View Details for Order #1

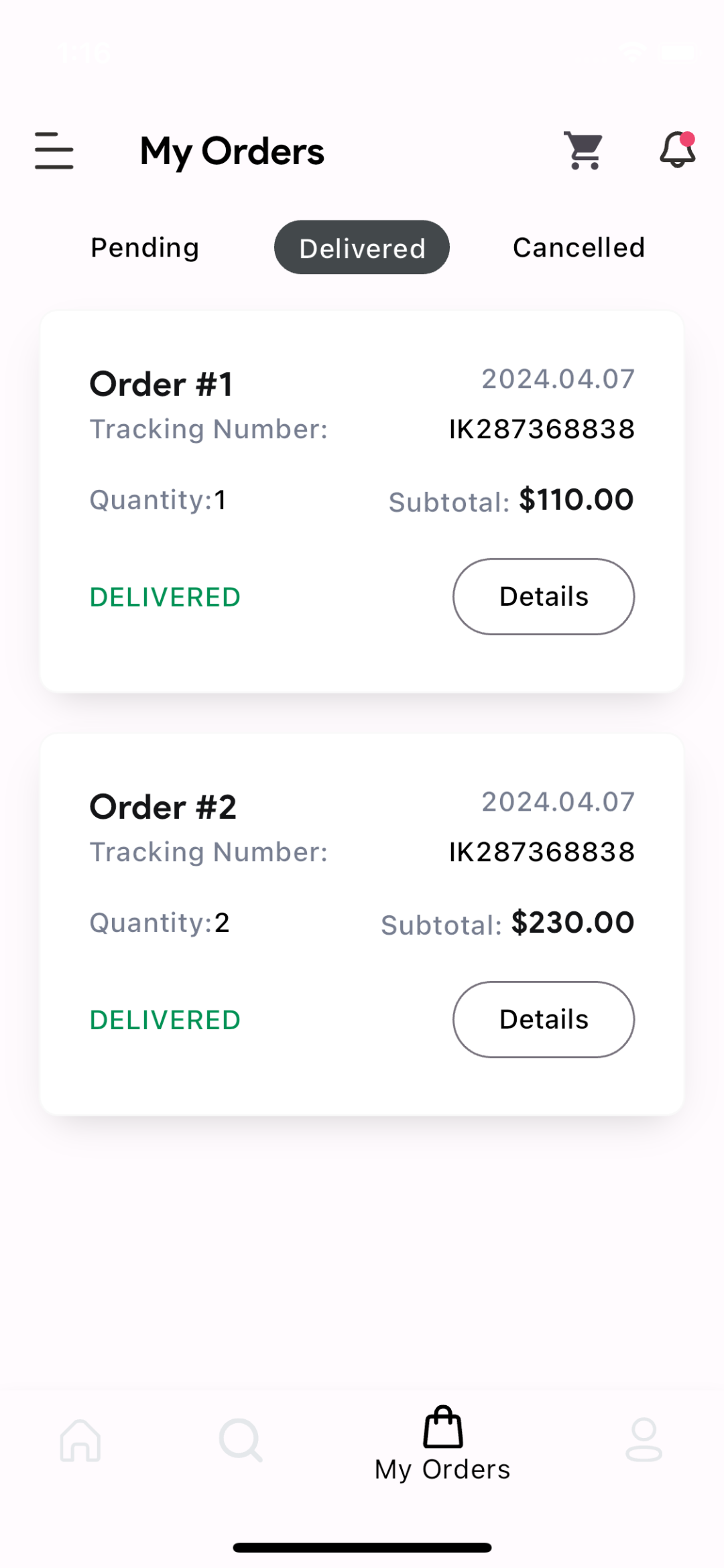click(544, 596)
